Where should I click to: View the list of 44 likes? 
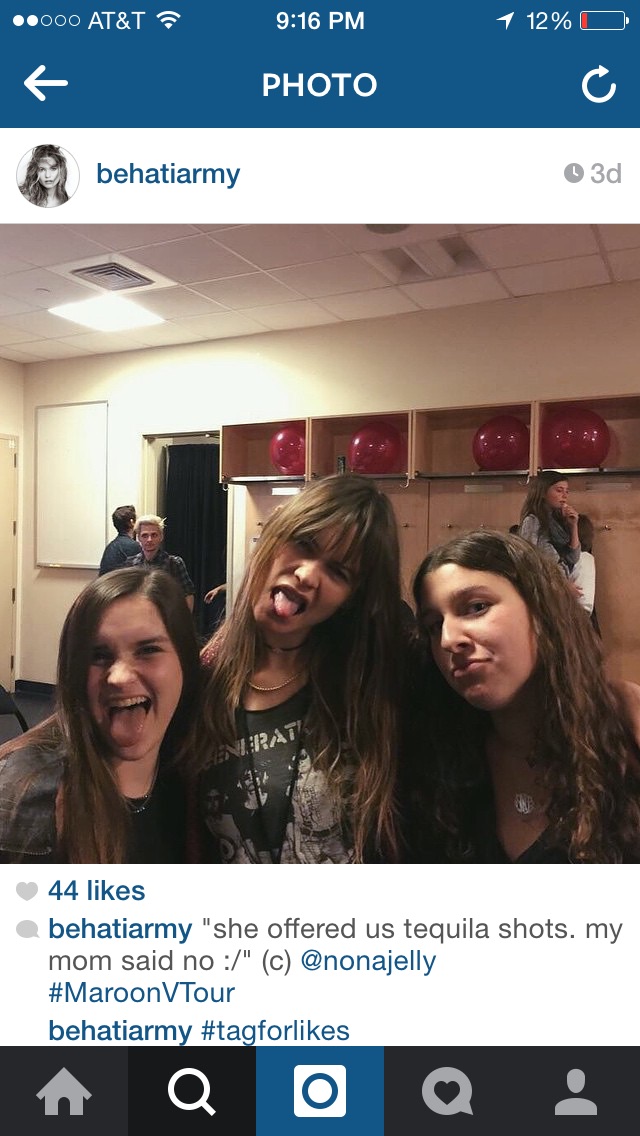pyautogui.click(x=96, y=890)
